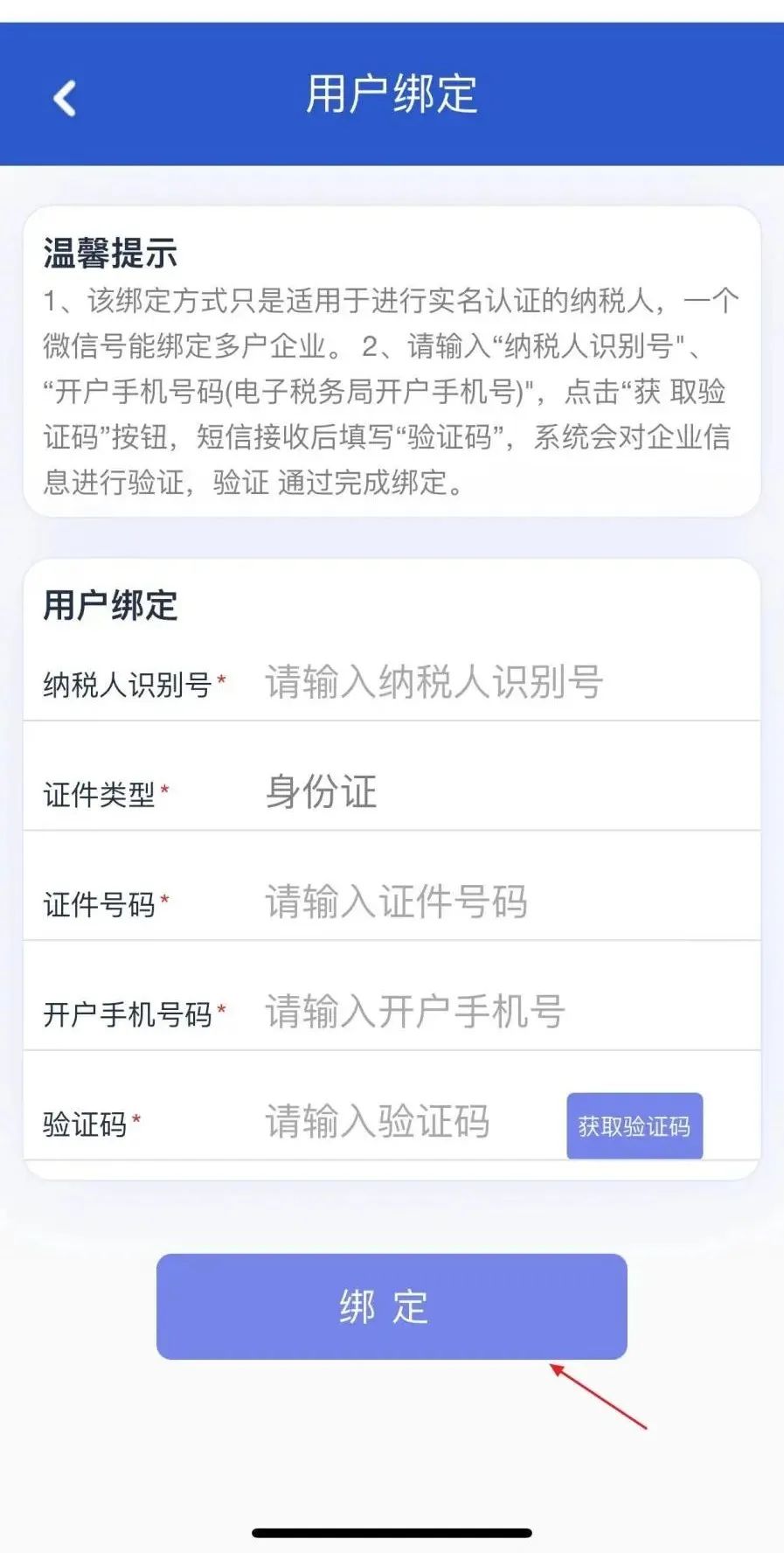Submit the form with 绑定 button
Screen dimensions: 784x1553
(392, 1306)
